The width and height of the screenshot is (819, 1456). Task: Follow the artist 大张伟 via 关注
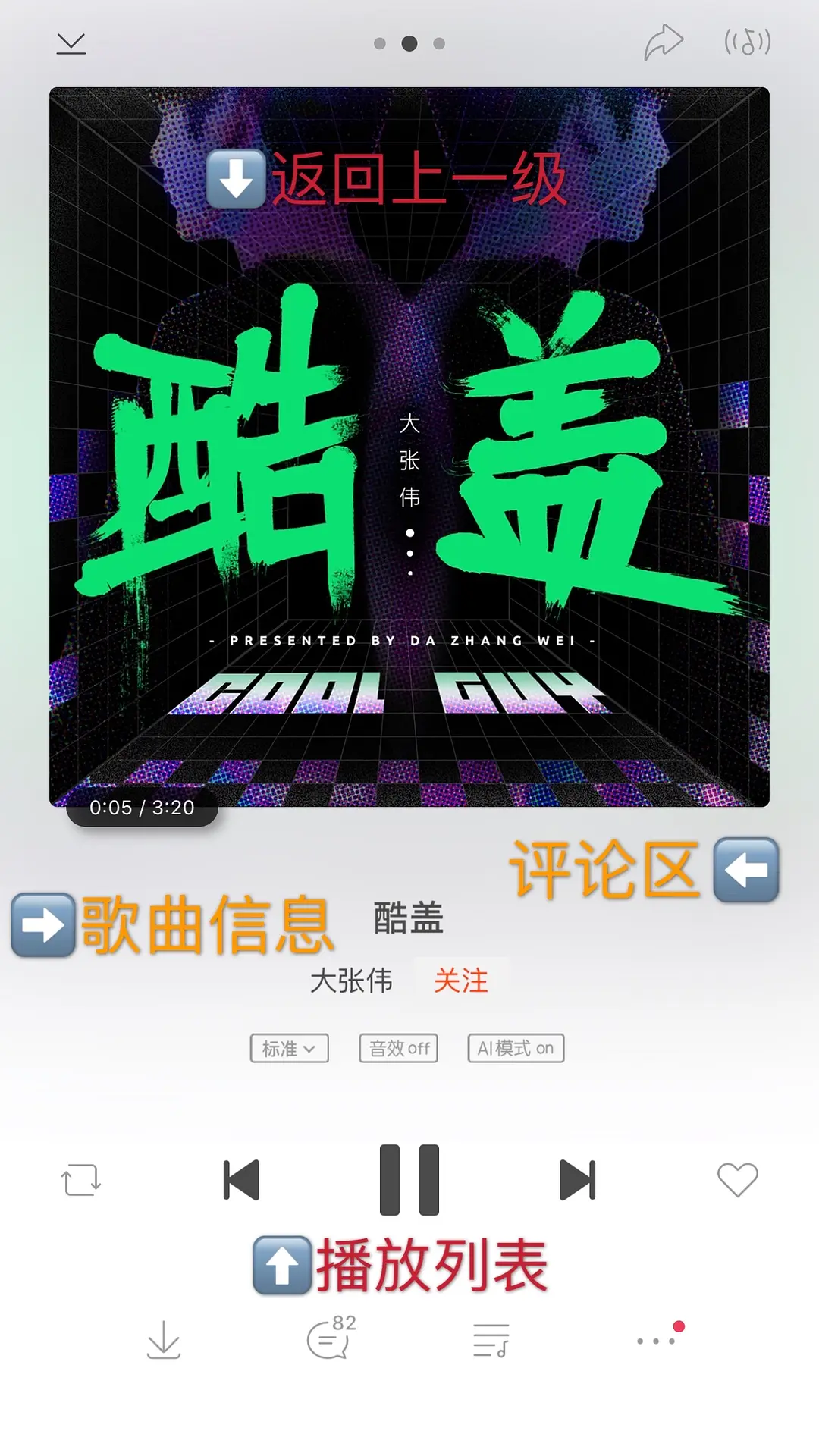(461, 981)
